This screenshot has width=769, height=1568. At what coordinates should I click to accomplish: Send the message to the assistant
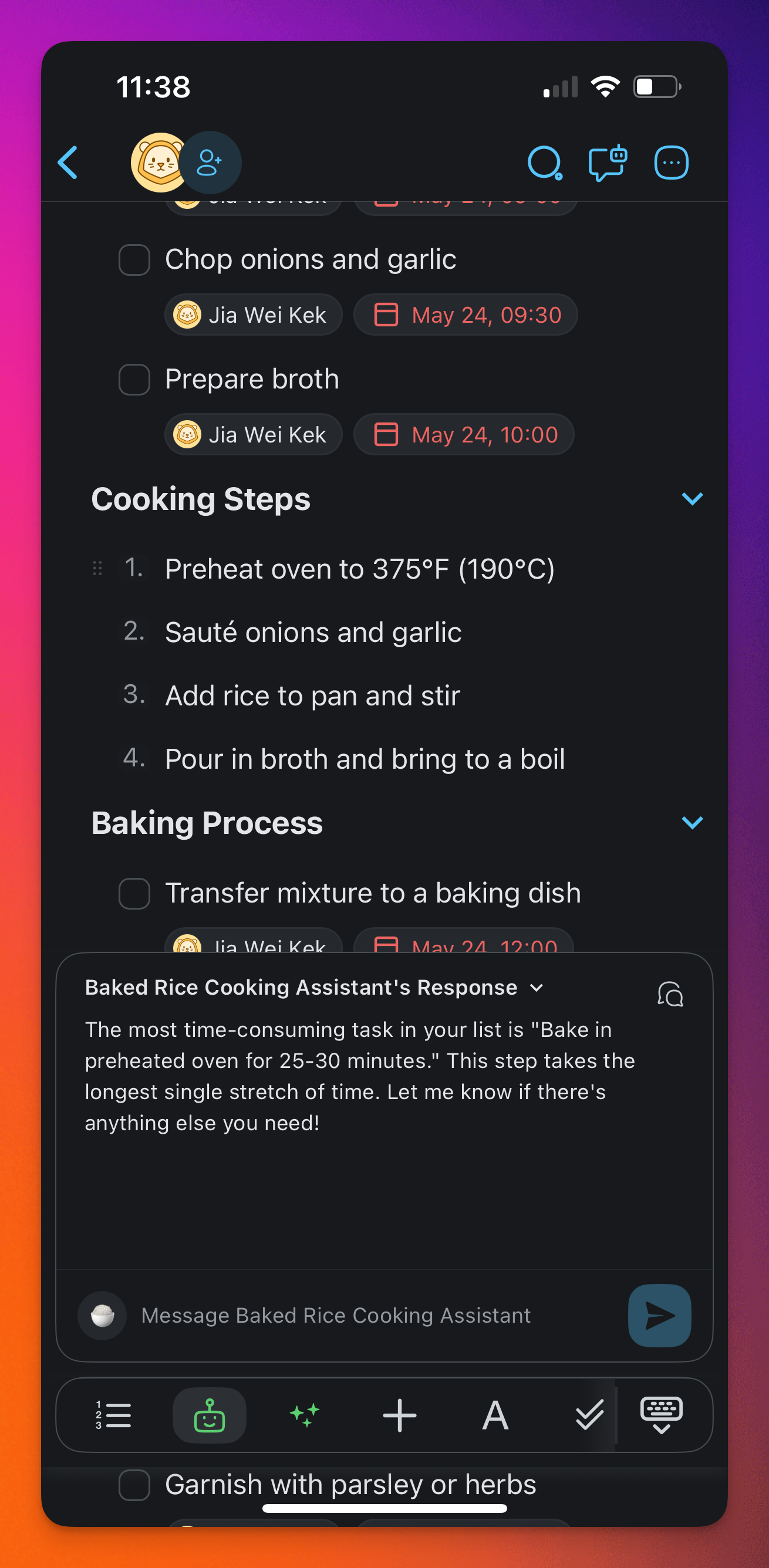coord(659,1316)
